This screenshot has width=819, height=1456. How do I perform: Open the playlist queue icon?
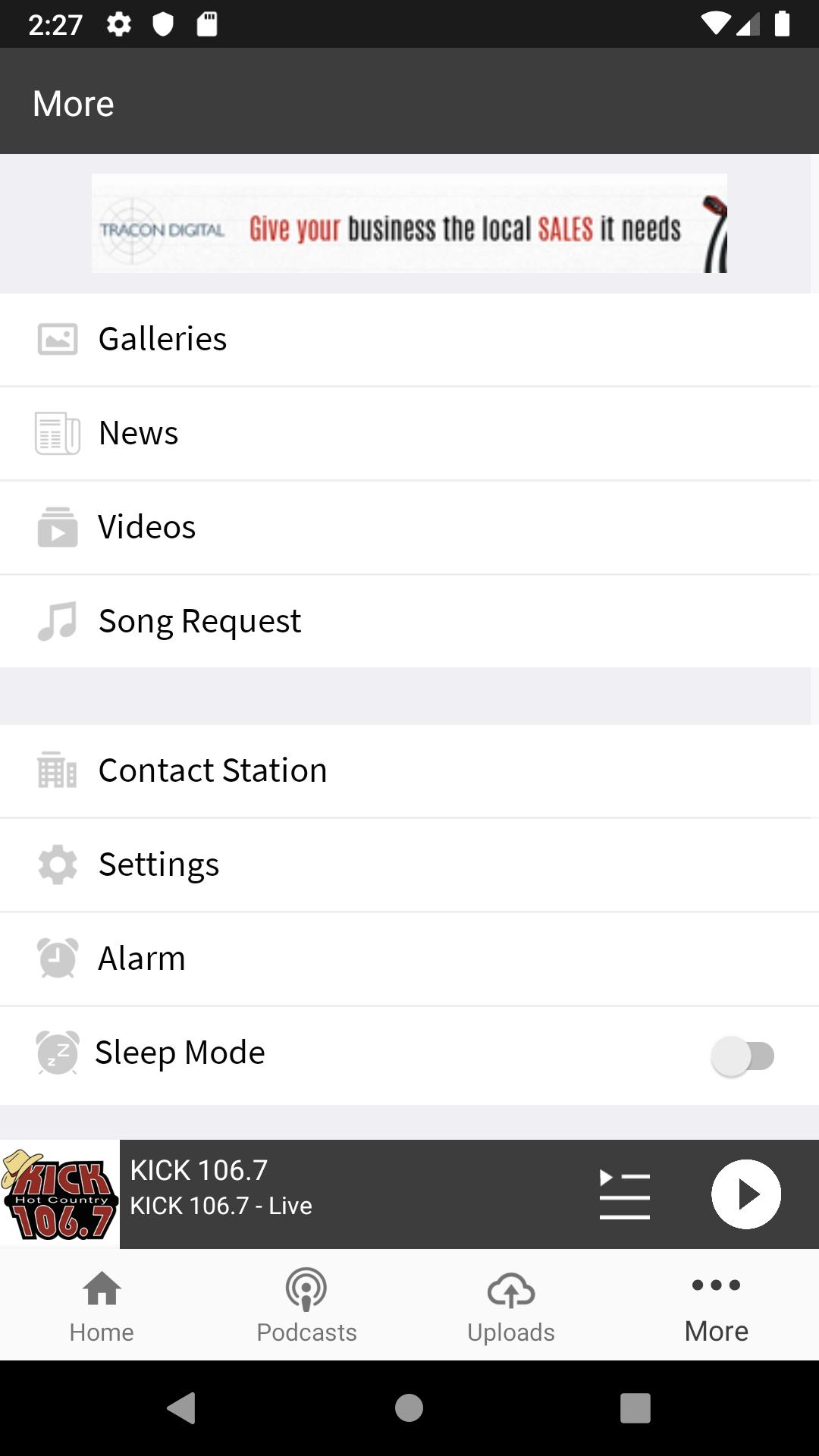(625, 1194)
